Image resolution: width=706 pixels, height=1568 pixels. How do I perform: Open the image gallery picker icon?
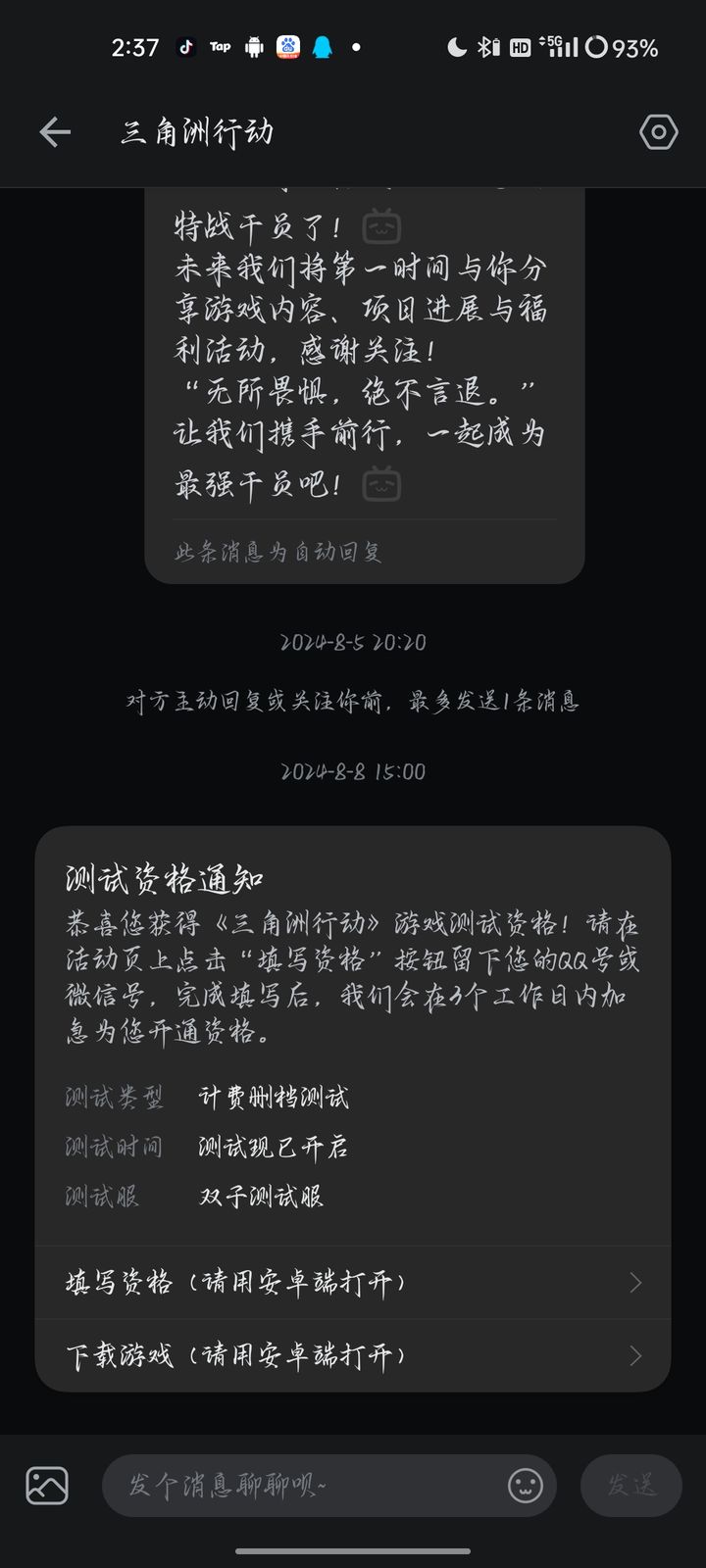tap(47, 1486)
